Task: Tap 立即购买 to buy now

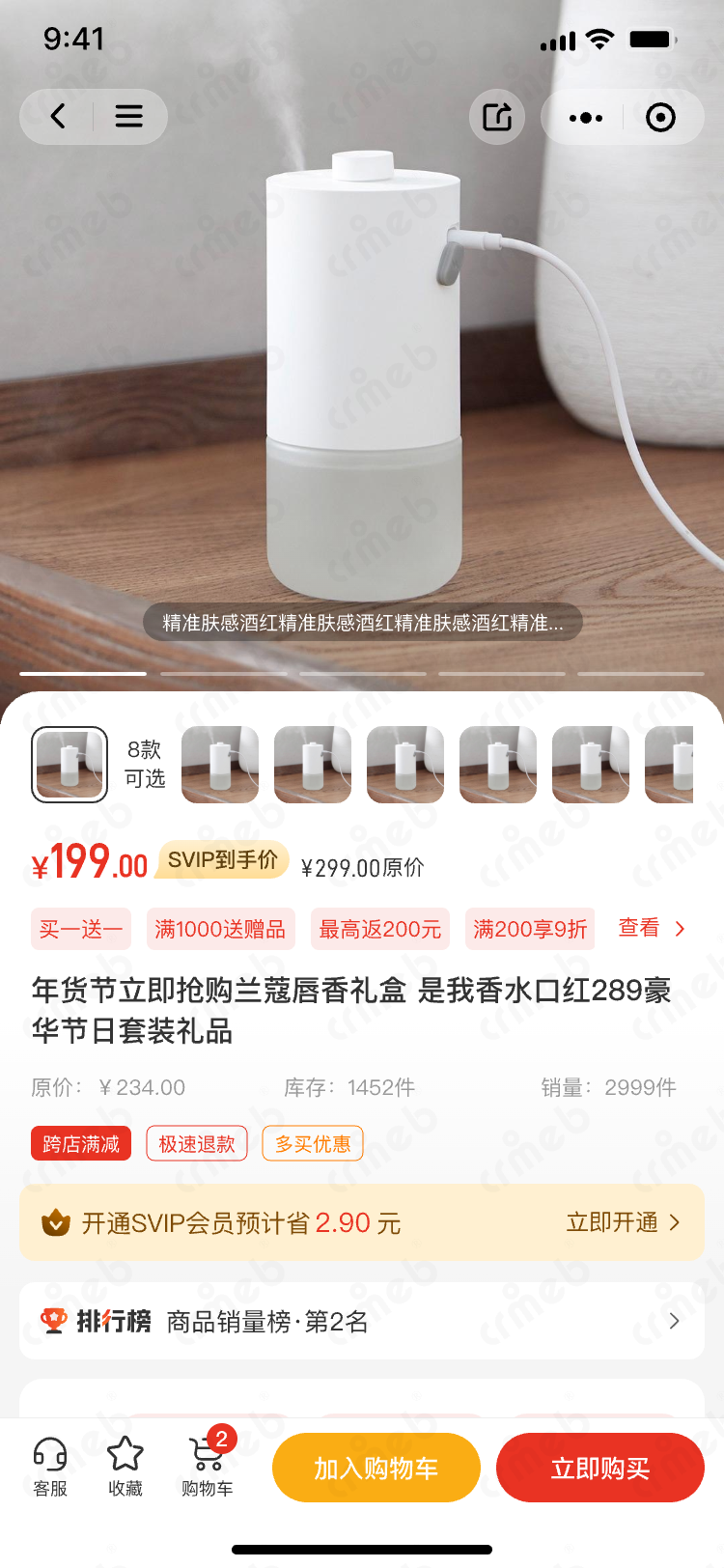Action: [600, 1468]
